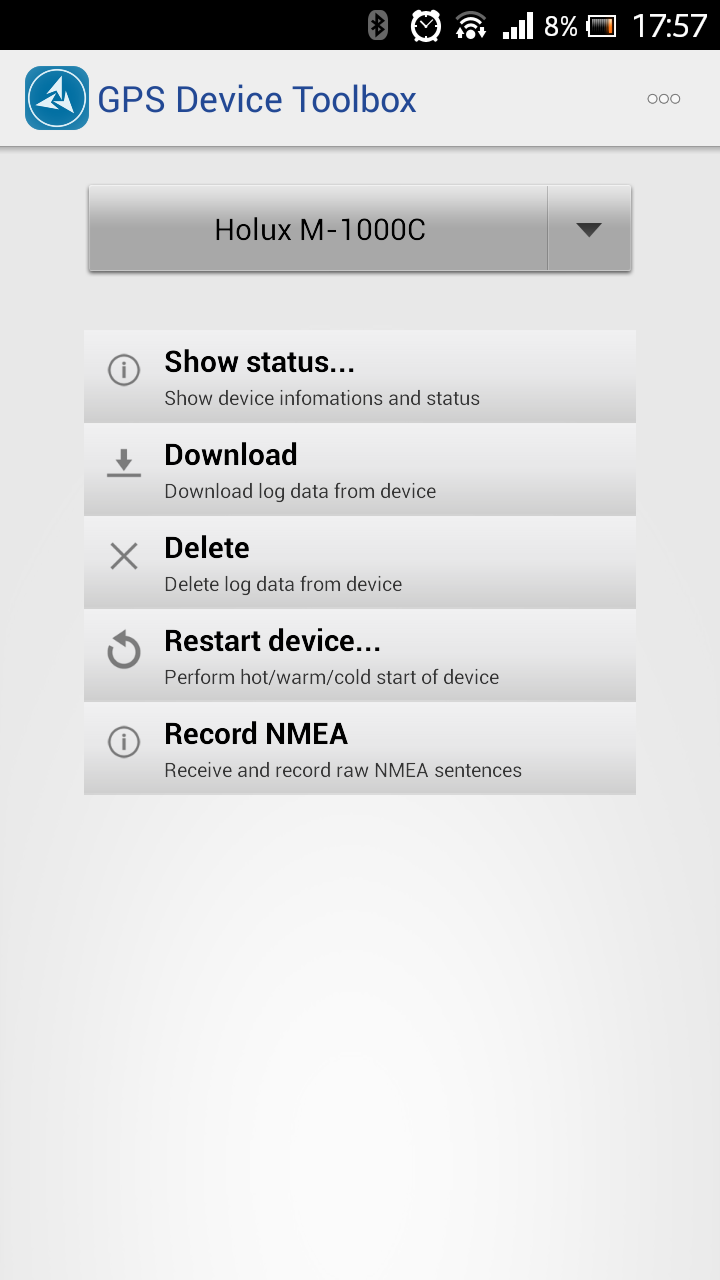
Task: Tap Record NMEA to record raw sentences
Action: click(360, 747)
